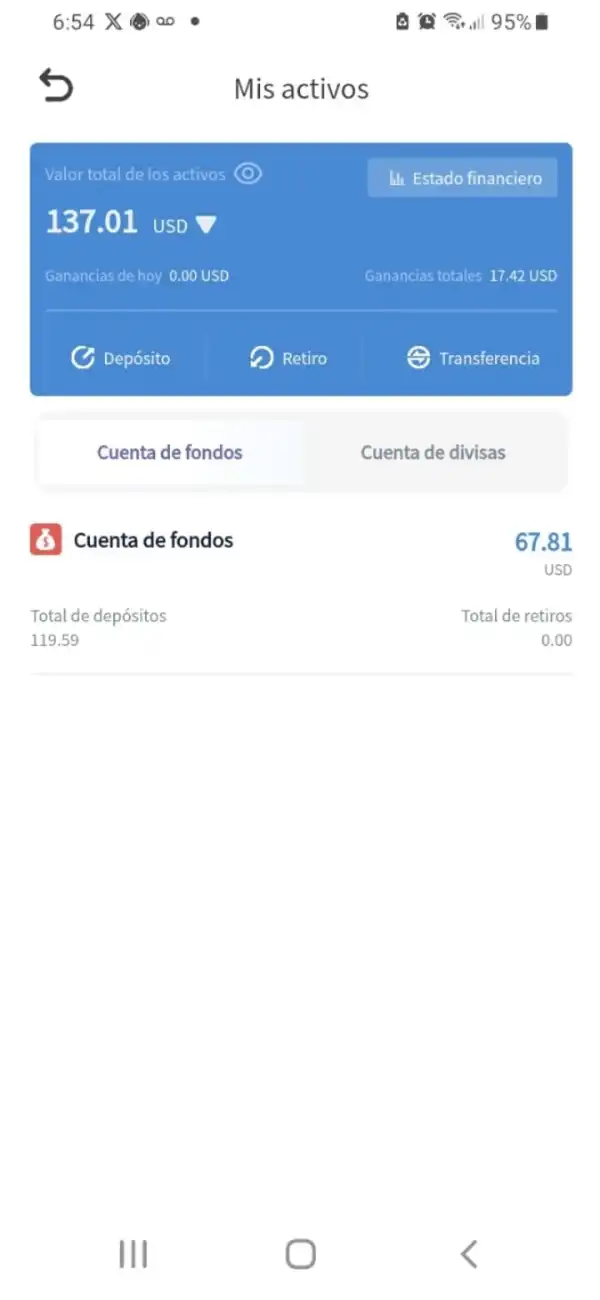
Task: Open the recent apps view
Action: click(133, 1253)
